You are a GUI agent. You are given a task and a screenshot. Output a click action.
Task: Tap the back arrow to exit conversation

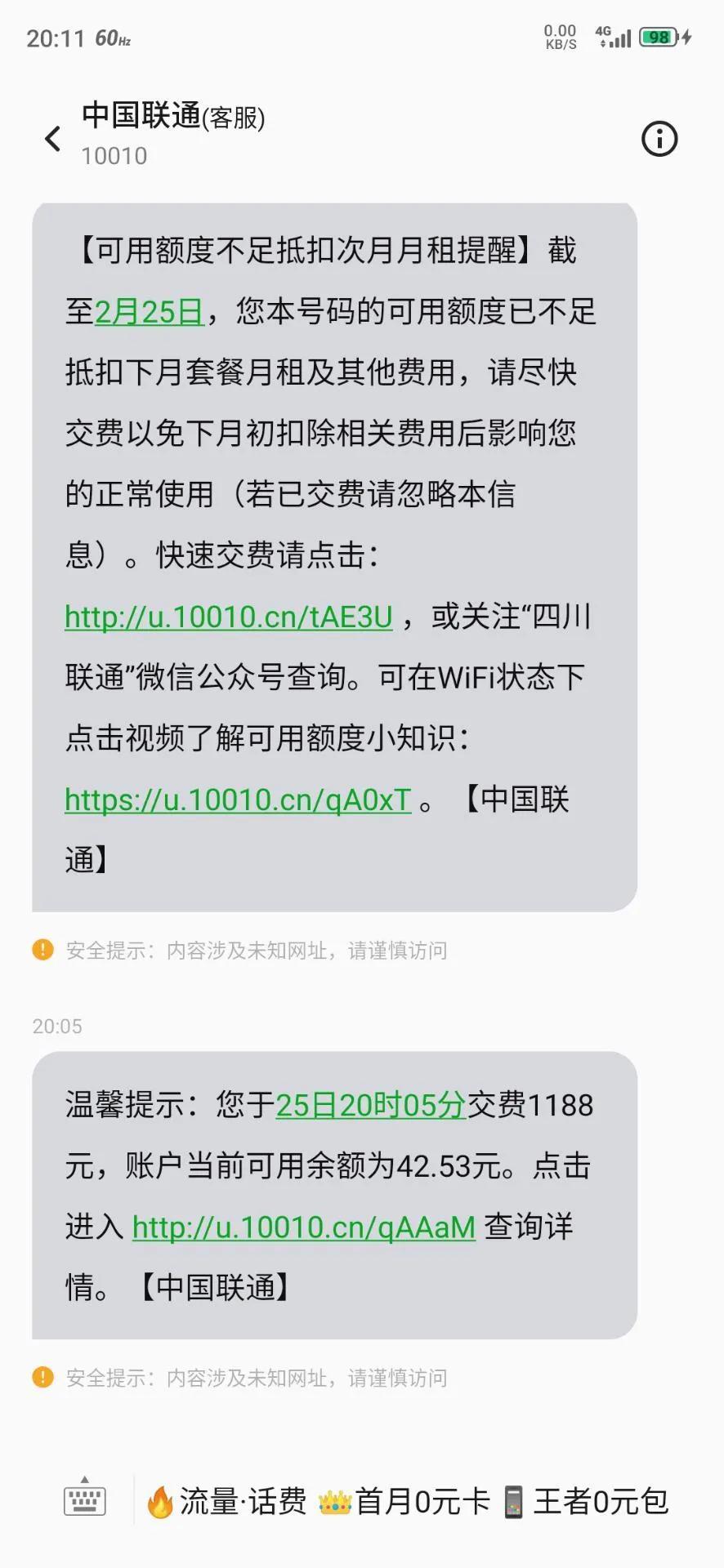(x=51, y=139)
